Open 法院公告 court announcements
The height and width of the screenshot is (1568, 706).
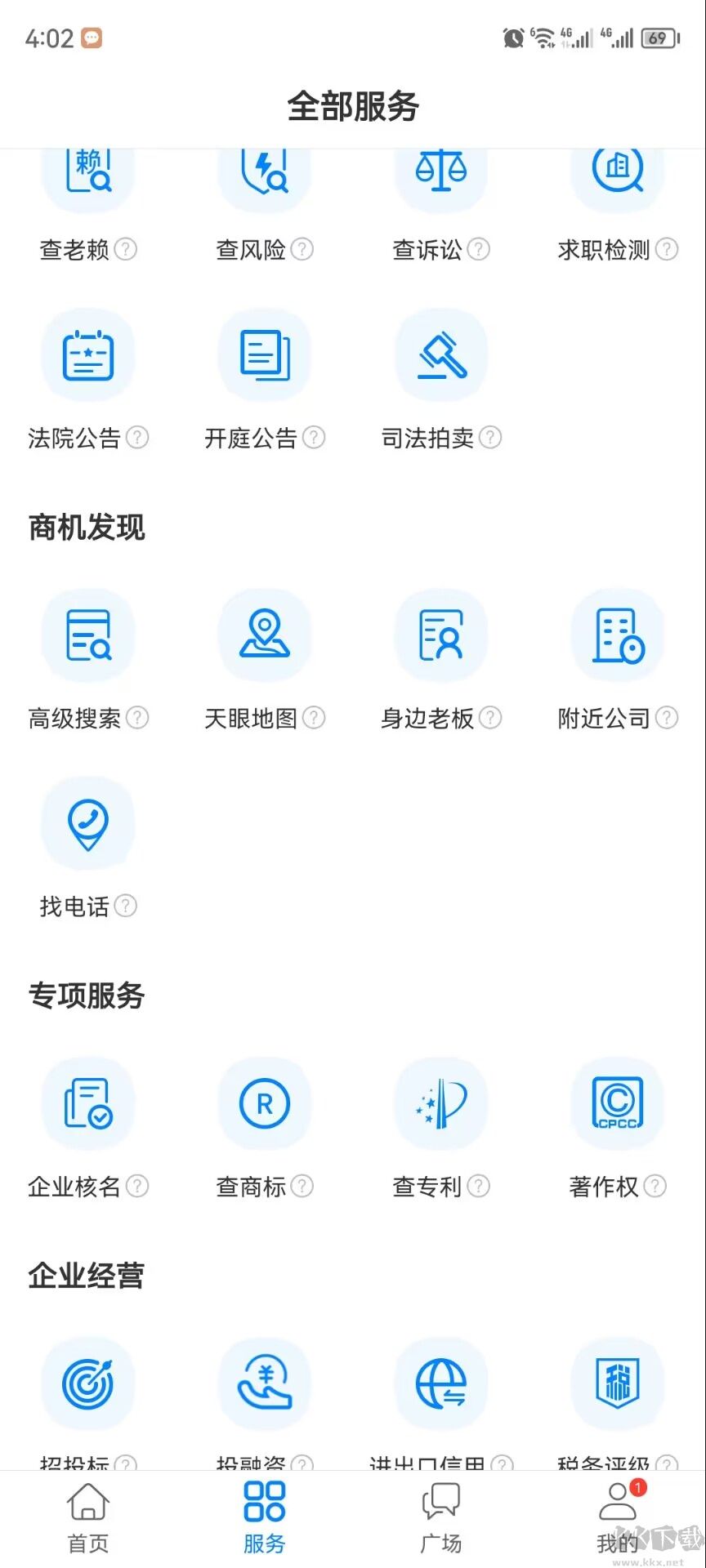[88, 355]
